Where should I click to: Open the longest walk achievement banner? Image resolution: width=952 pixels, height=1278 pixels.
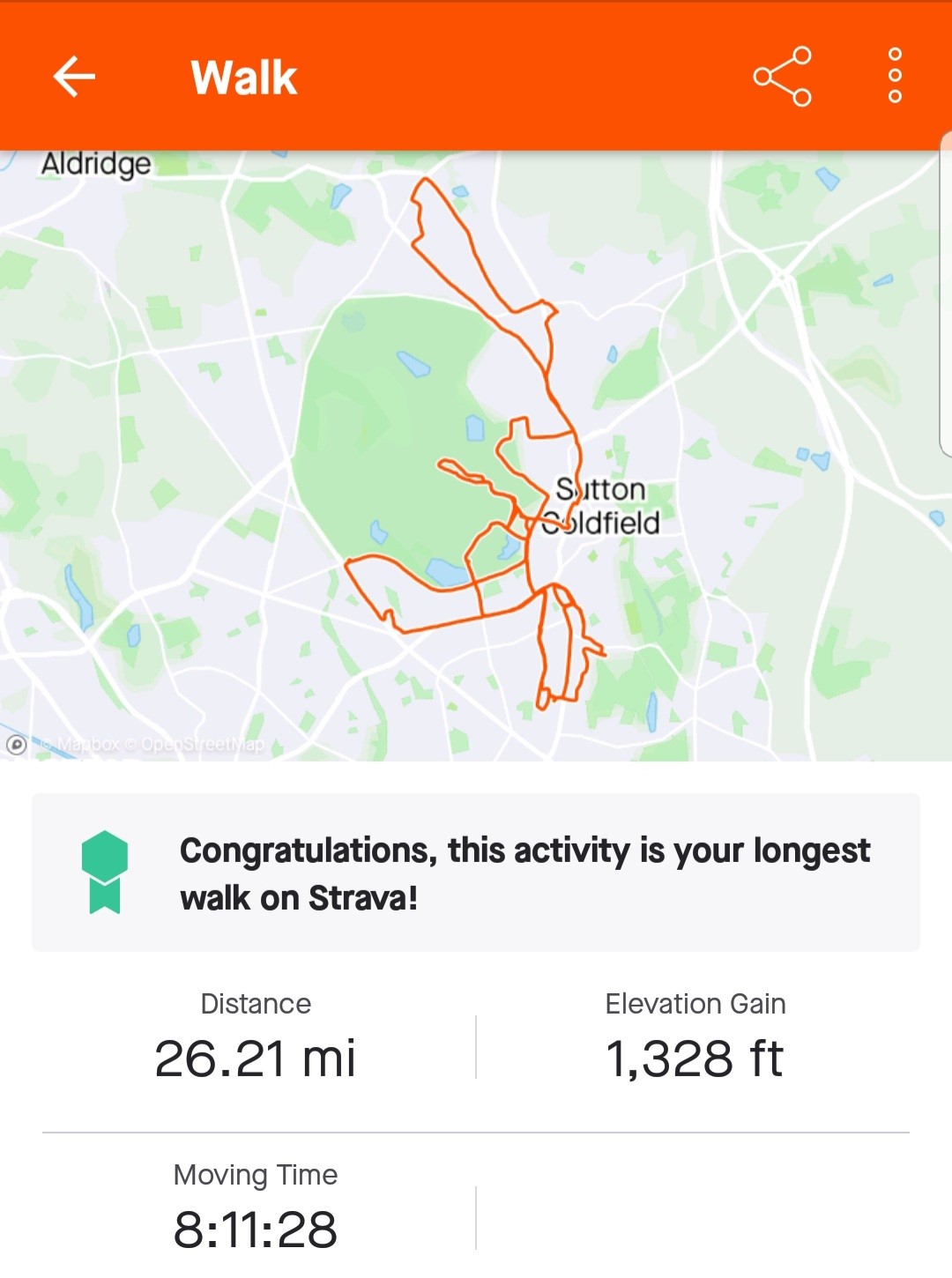pyautogui.click(x=476, y=873)
